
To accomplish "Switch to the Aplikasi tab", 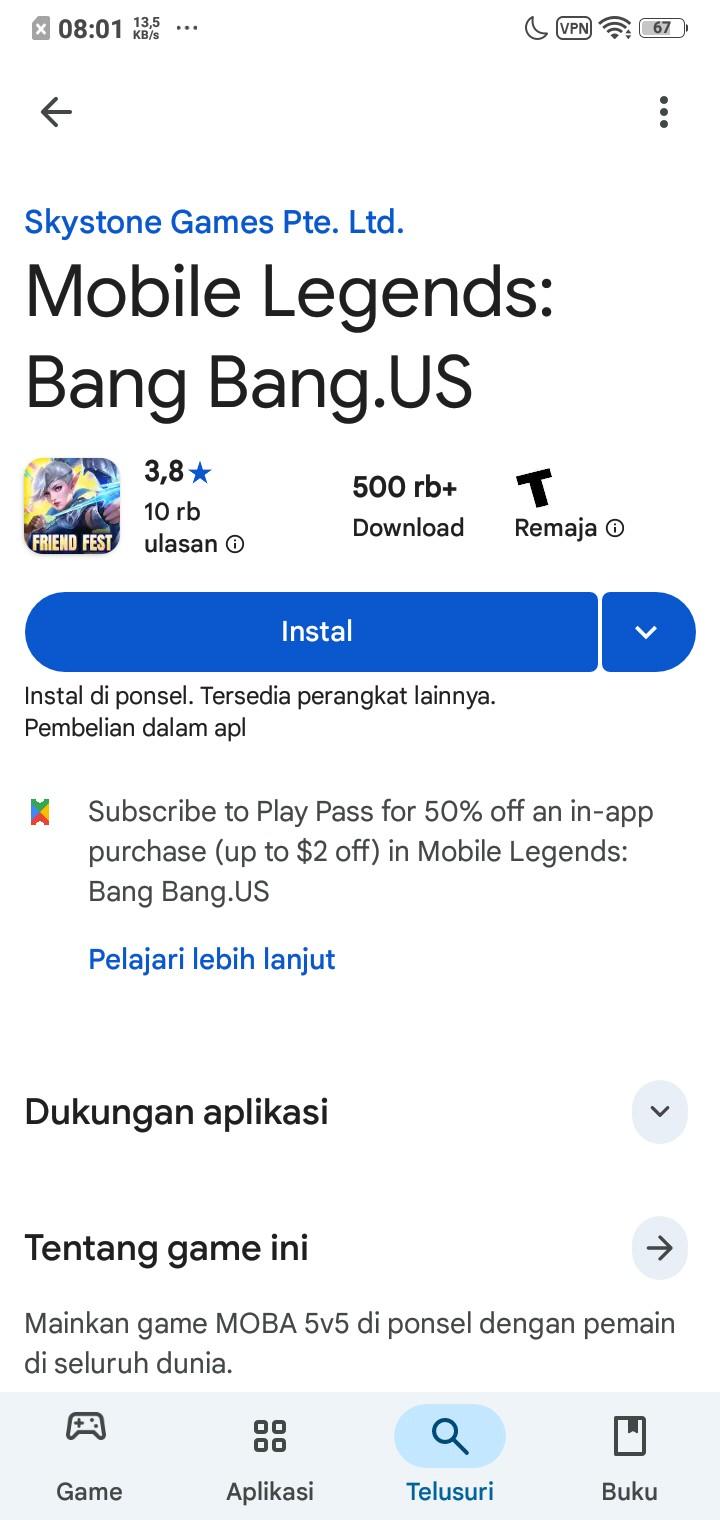I will point(270,1457).
